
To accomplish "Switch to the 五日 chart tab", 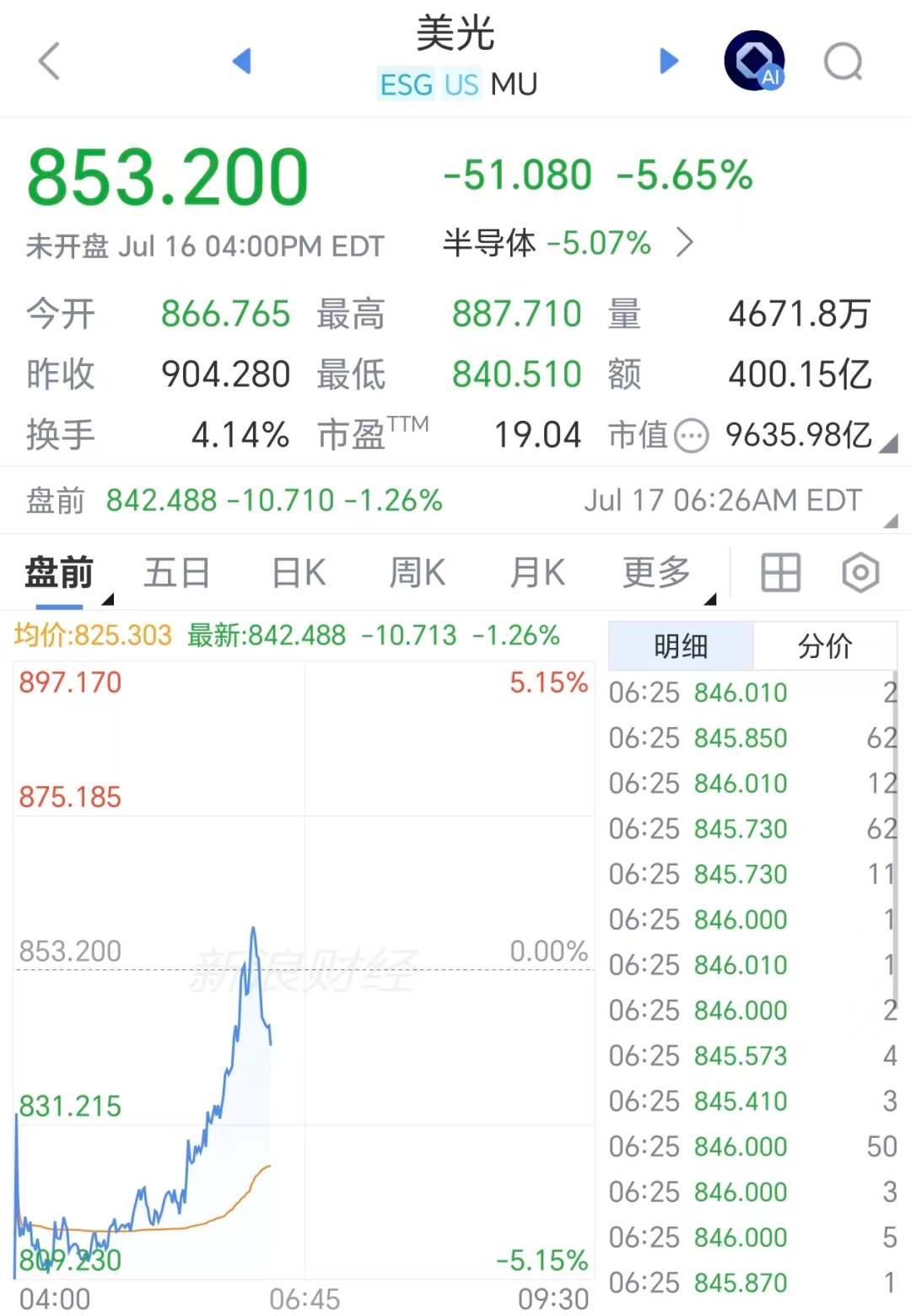I will [x=176, y=573].
